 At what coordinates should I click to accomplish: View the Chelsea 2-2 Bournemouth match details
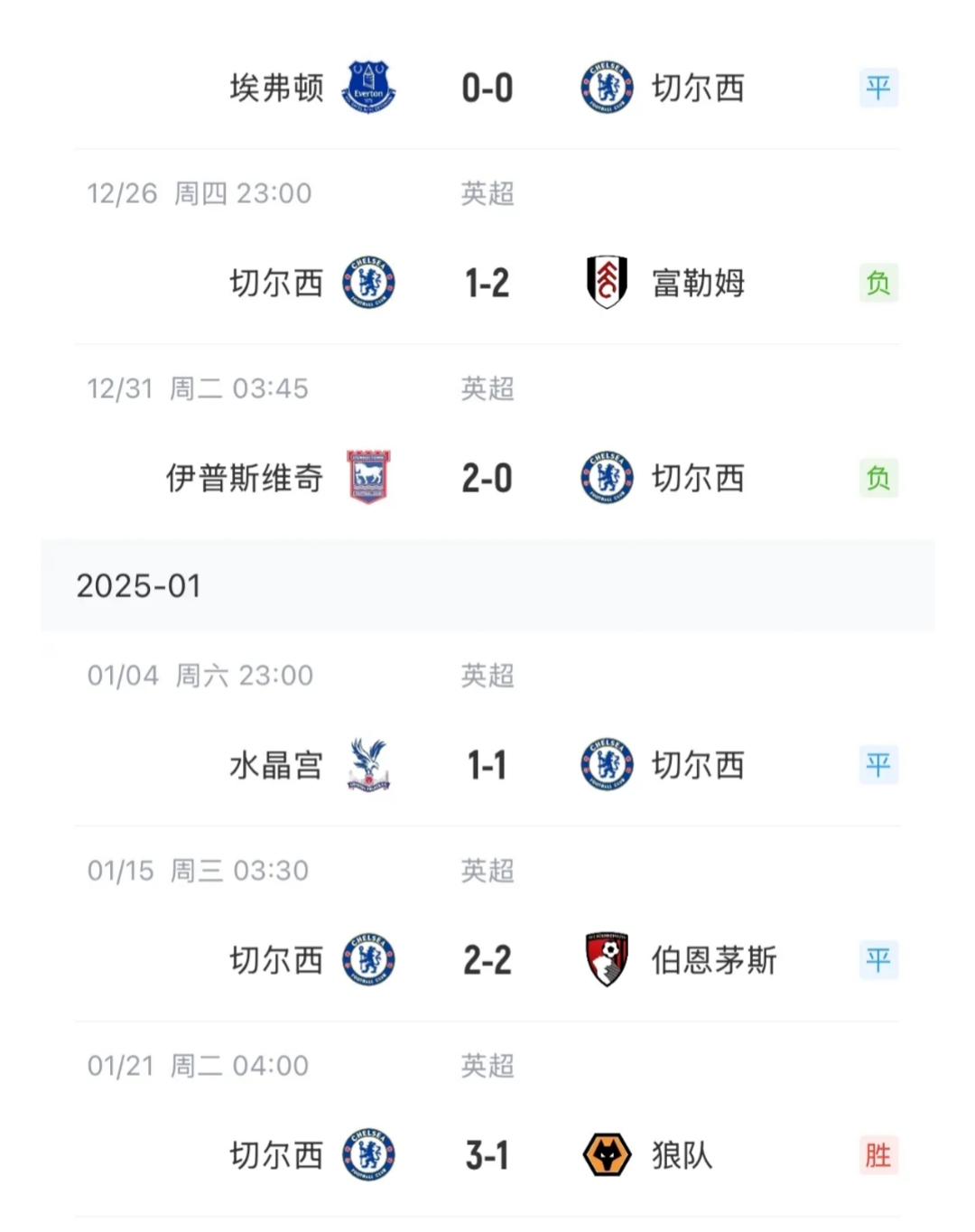point(487,959)
